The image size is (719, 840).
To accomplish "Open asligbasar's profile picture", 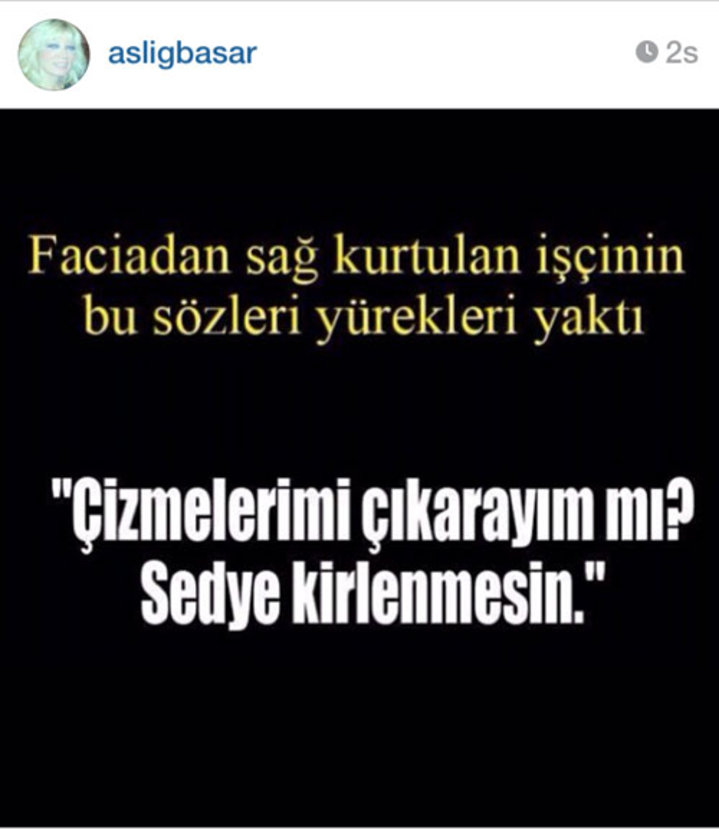I will (53, 54).
